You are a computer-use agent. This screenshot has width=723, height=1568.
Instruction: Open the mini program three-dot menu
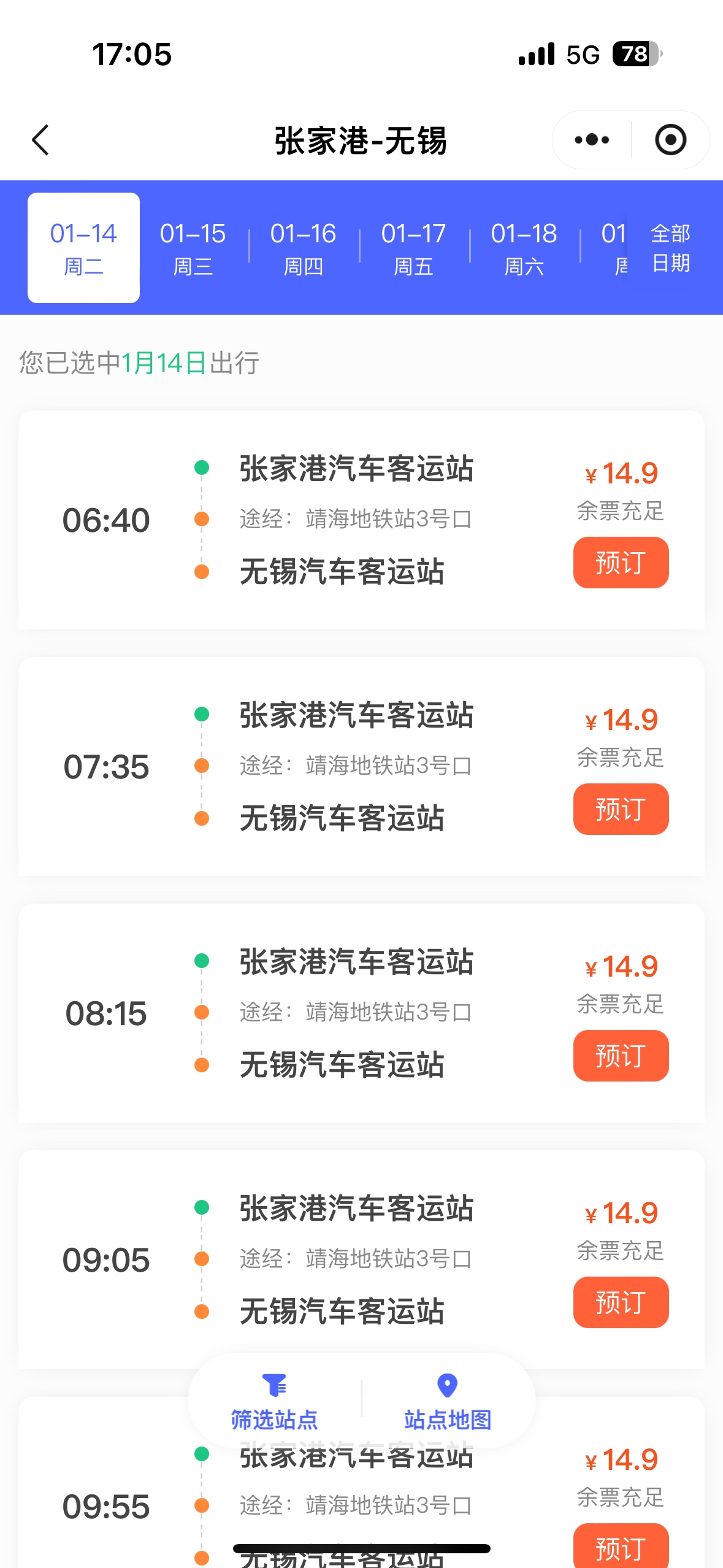tap(592, 140)
